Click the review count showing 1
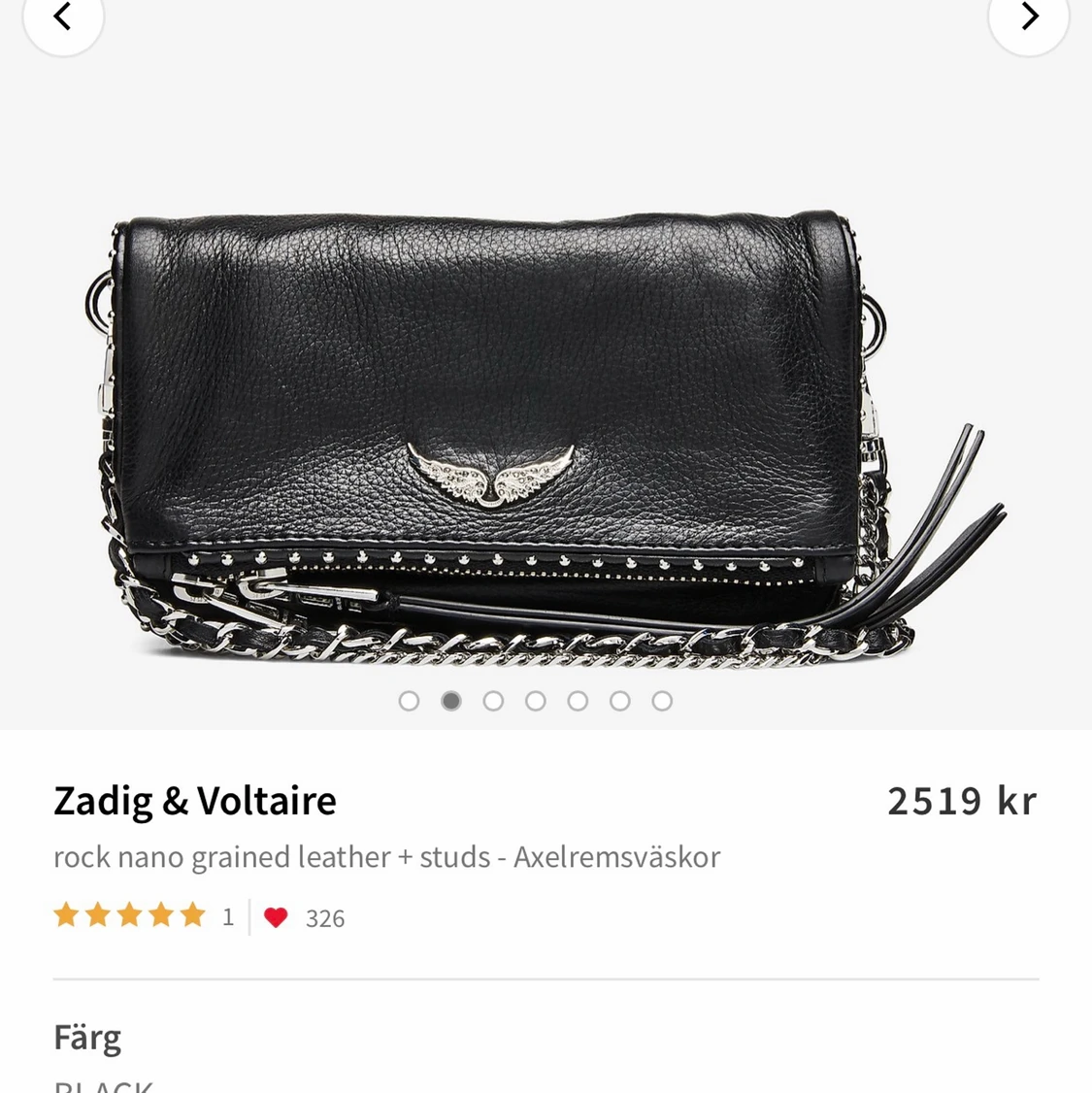The height and width of the screenshot is (1093, 1092). pyautogui.click(x=227, y=916)
